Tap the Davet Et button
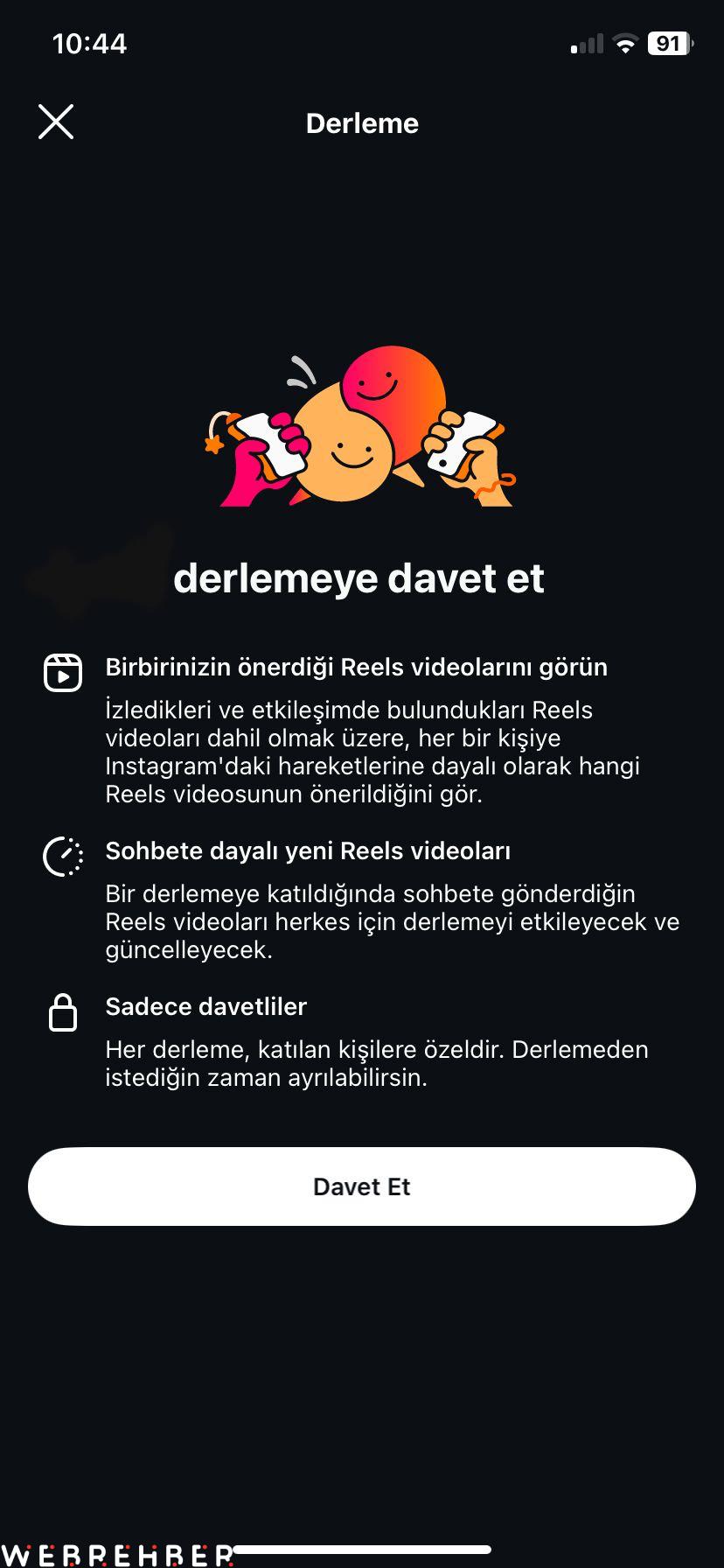Viewport: 724px width, 1568px height. point(362,1186)
